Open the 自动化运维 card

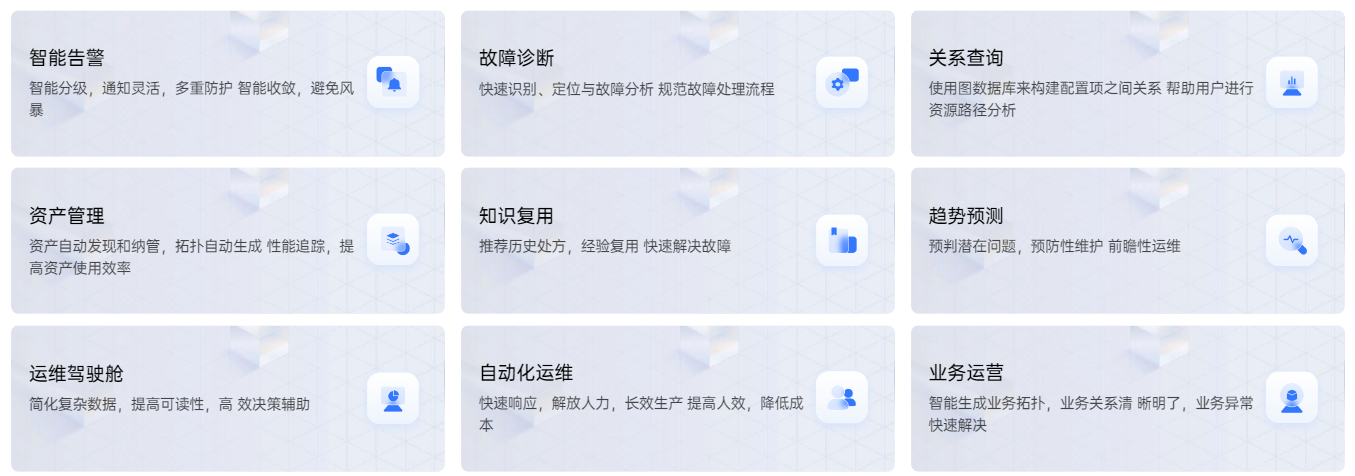pos(677,398)
